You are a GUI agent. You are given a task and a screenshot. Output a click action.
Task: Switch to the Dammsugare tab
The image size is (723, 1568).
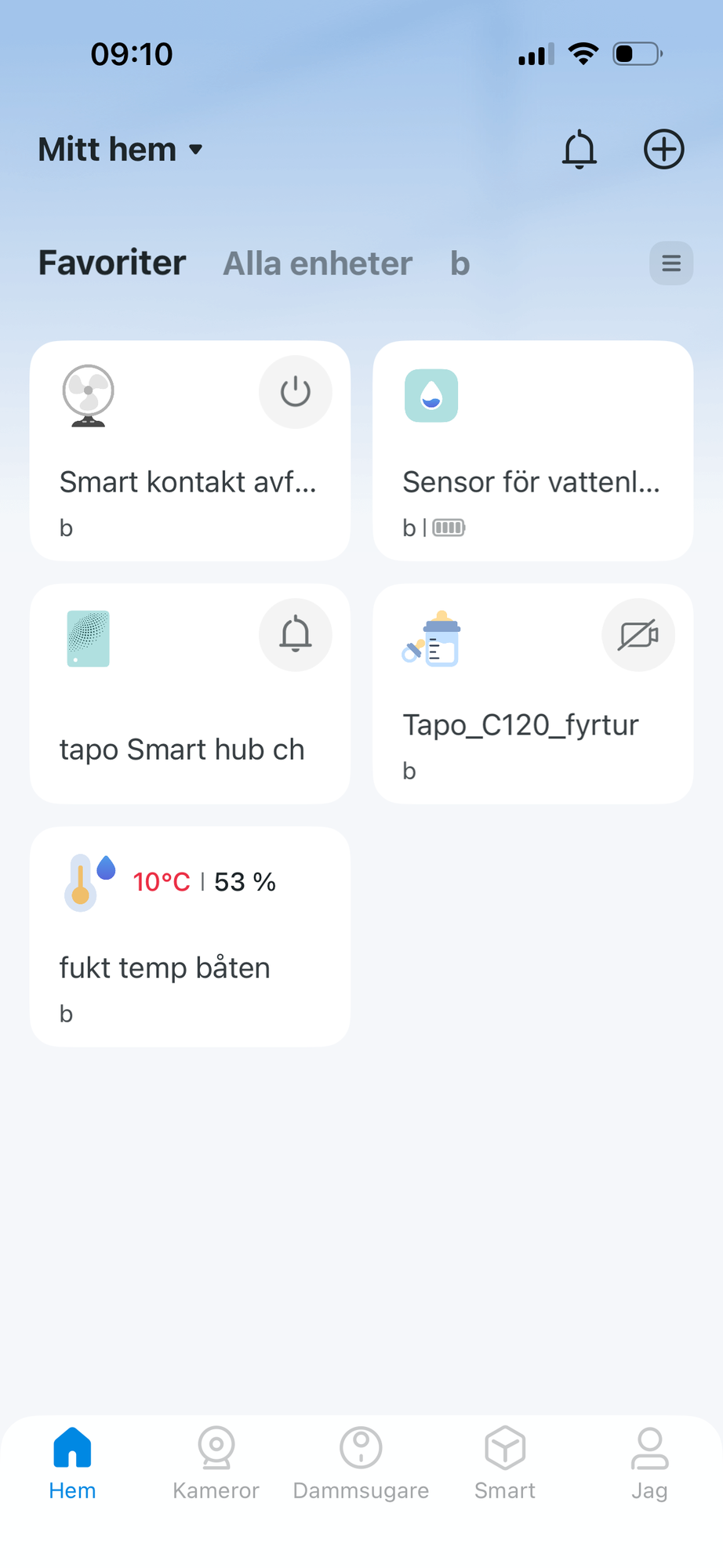[361, 1463]
